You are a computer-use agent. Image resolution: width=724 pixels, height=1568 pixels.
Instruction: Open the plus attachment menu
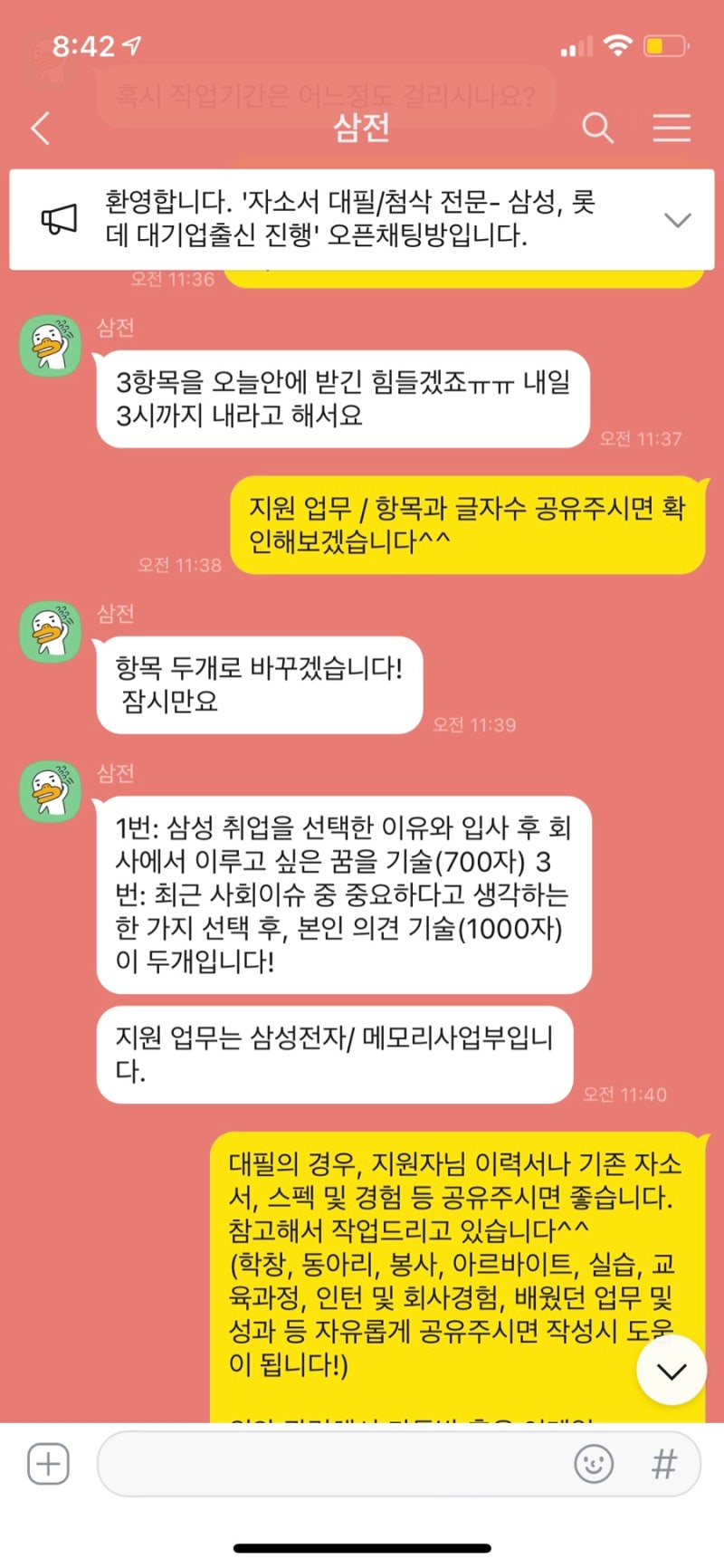coord(48,1464)
